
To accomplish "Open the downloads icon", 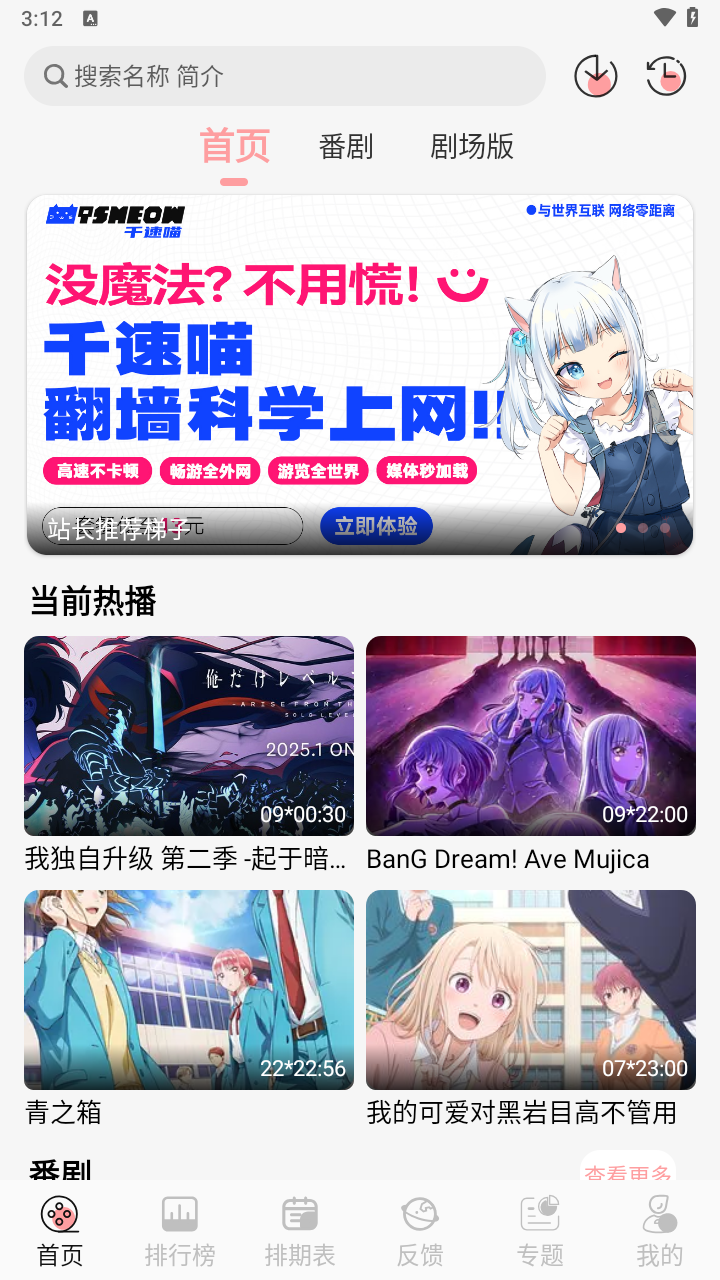I will 596,76.
